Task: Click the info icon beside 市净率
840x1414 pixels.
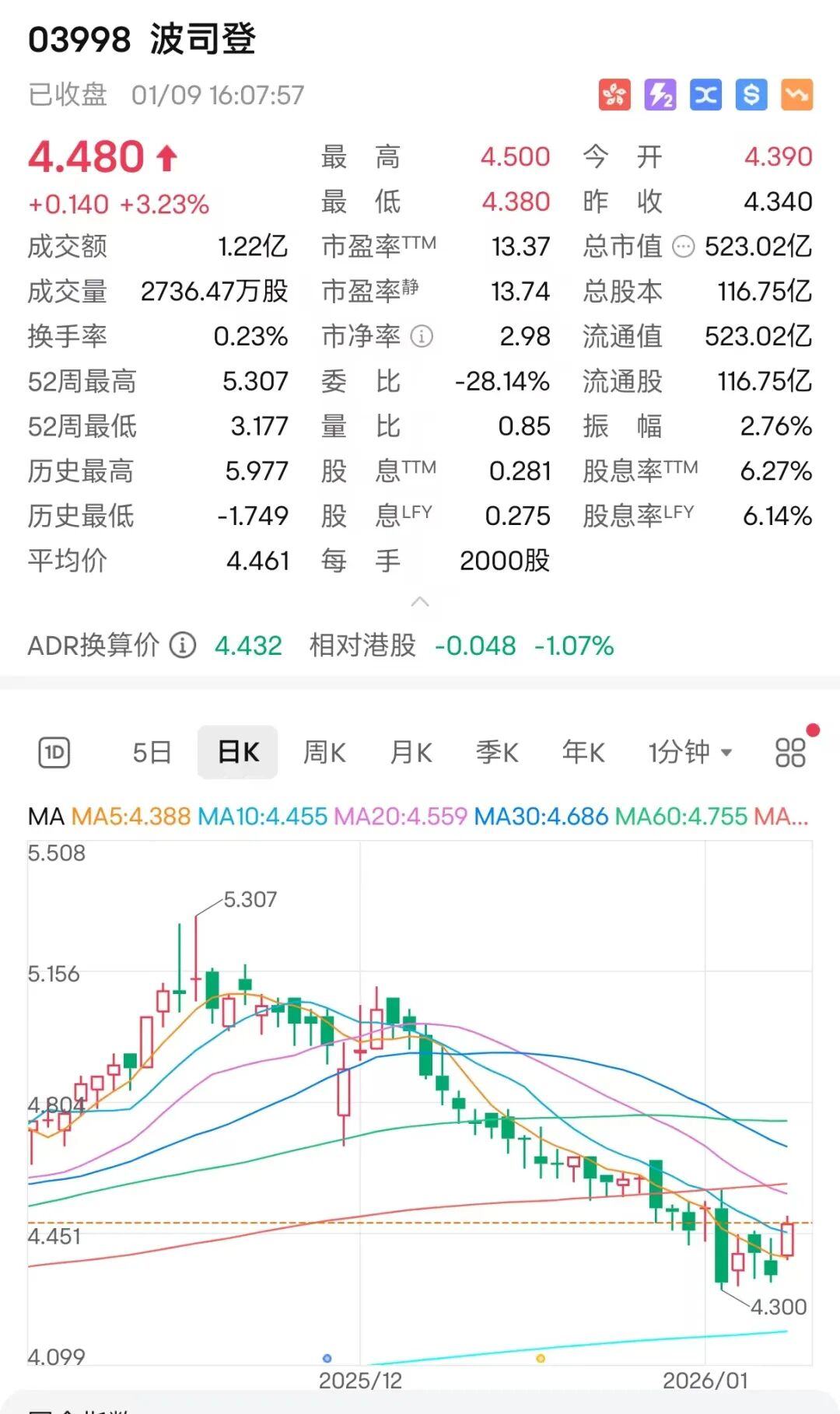Action: (x=421, y=337)
